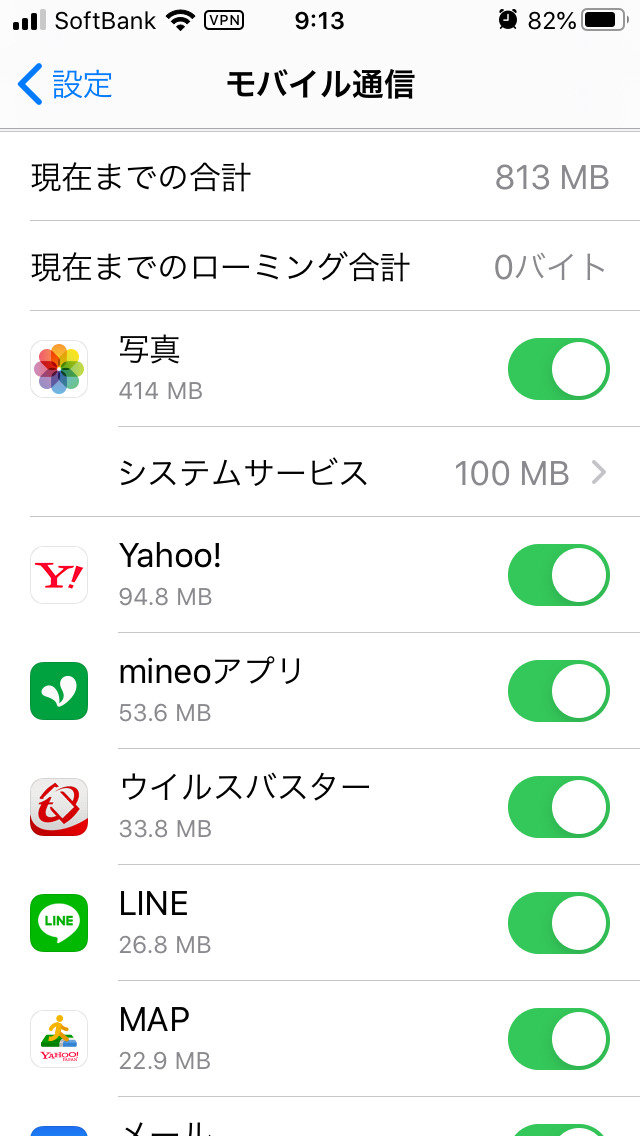Turn off mobile data for Yahoo!

tap(558, 575)
